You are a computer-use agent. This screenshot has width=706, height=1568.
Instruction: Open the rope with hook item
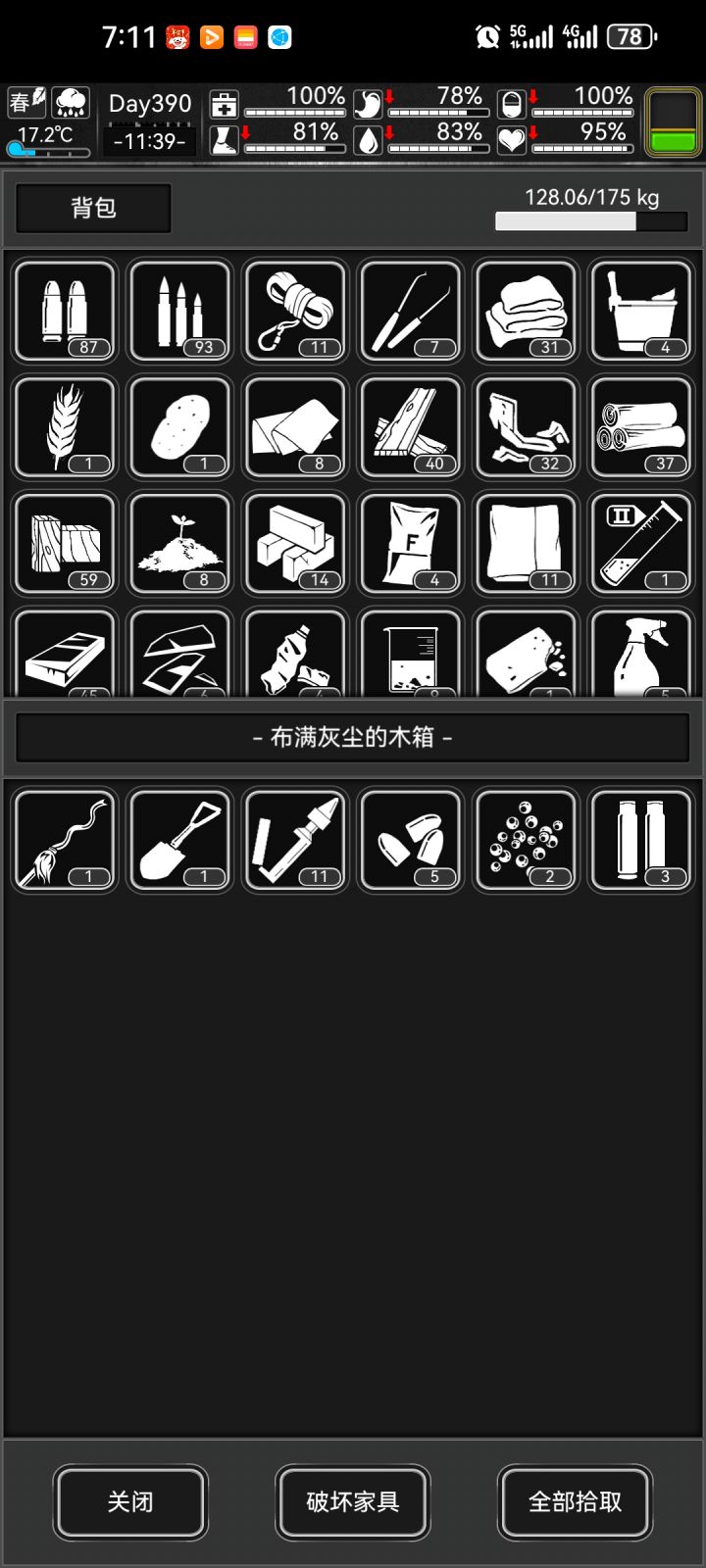point(295,312)
